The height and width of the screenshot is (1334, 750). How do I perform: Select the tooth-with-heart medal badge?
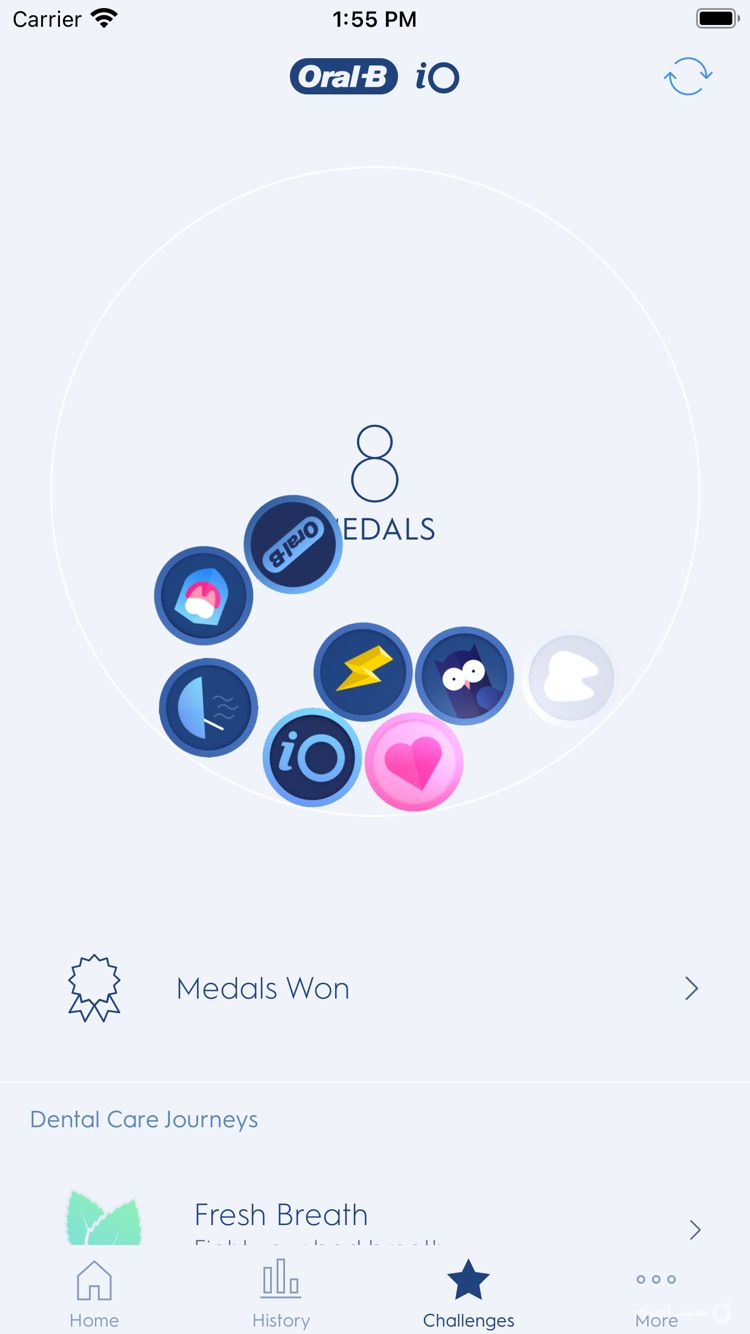203,595
